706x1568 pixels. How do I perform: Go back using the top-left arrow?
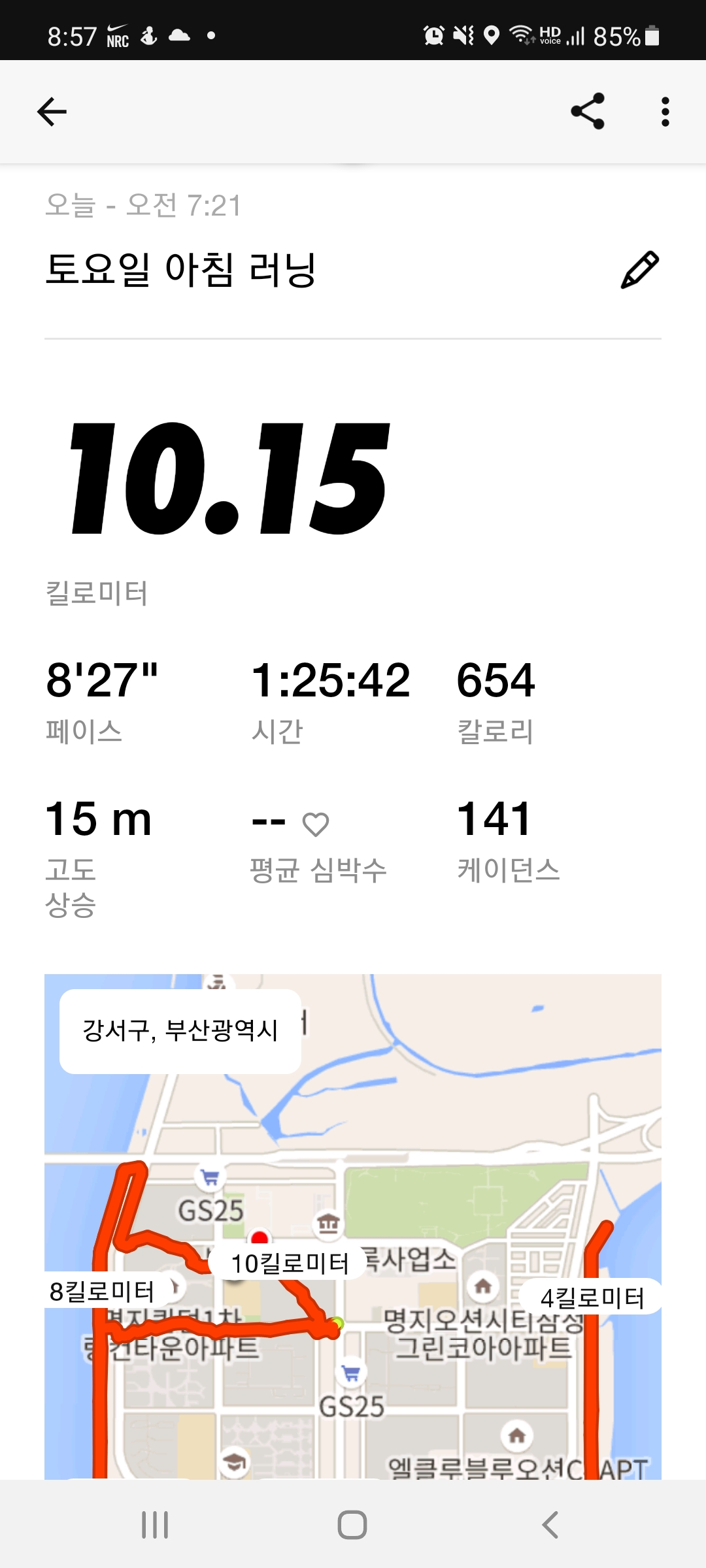point(52,112)
